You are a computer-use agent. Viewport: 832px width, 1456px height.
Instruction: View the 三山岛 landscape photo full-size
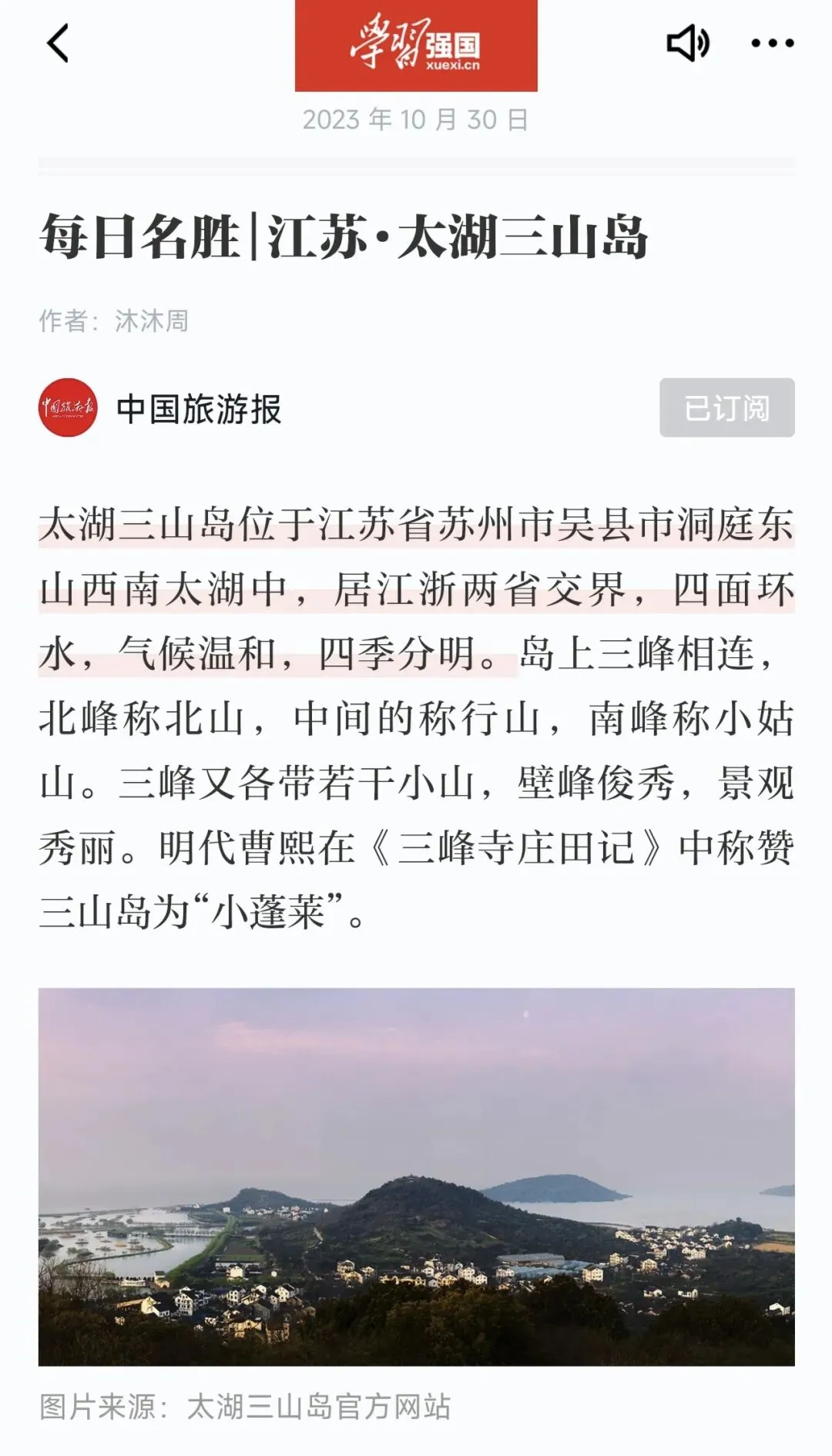pos(416,1177)
